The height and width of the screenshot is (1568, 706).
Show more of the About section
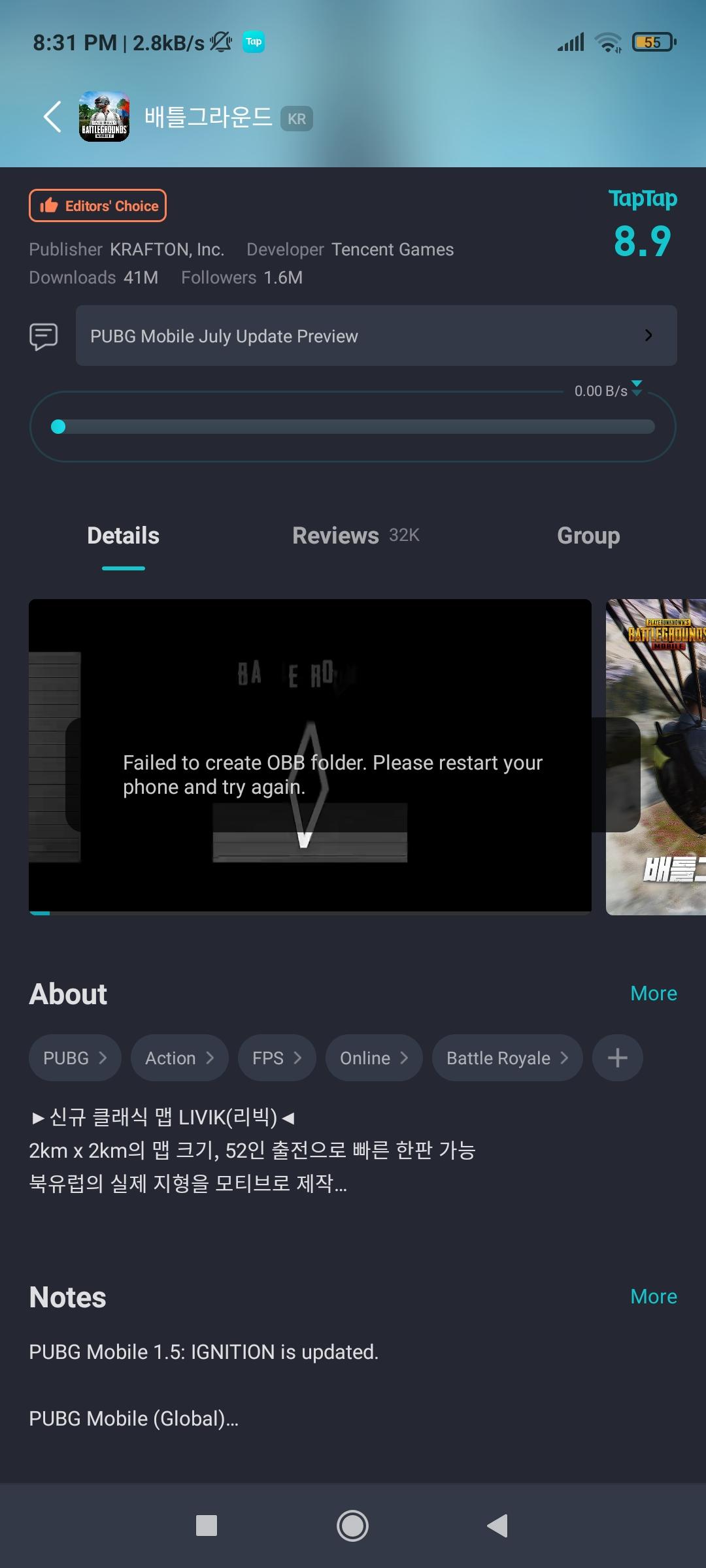click(653, 994)
